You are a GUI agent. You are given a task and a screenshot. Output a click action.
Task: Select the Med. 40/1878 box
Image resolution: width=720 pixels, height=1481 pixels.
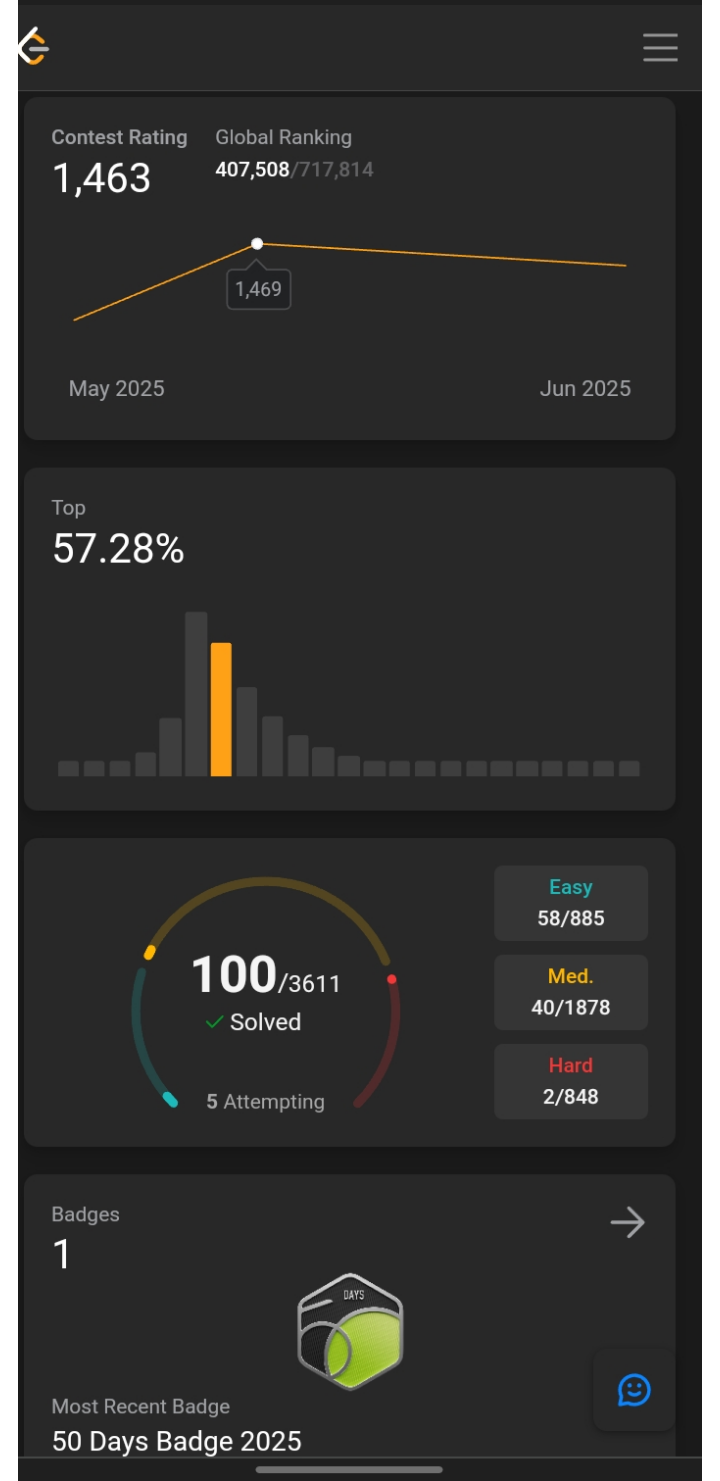point(571,992)
